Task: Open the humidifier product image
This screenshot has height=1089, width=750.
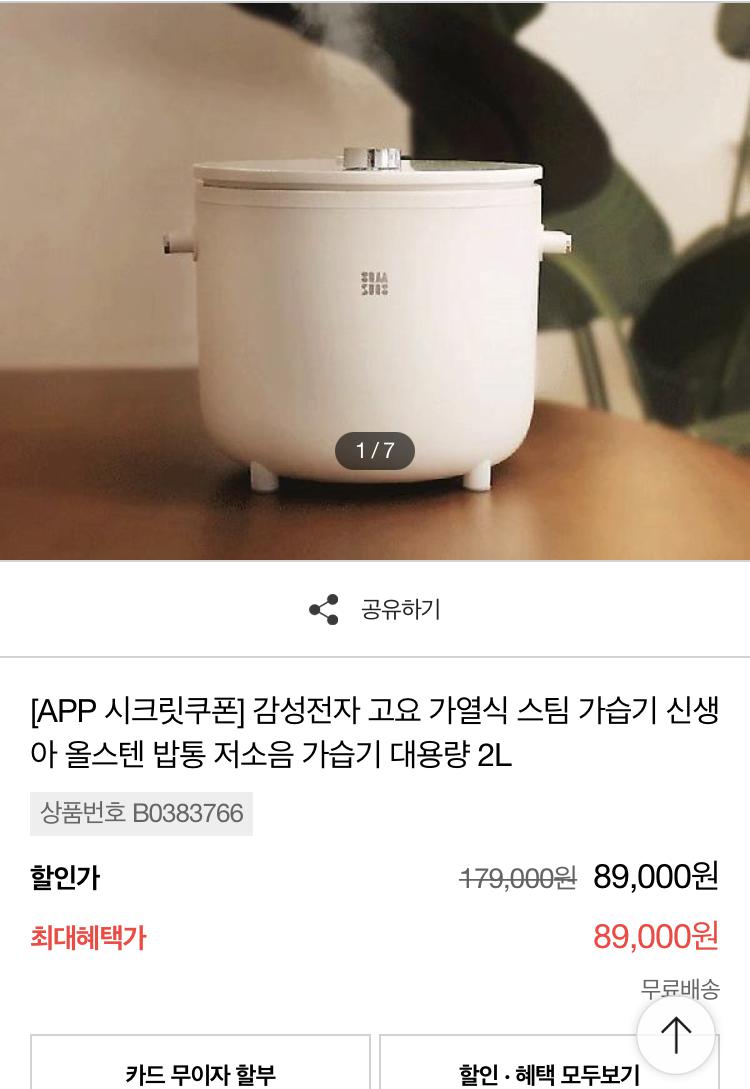Action: tap(375, 280)
